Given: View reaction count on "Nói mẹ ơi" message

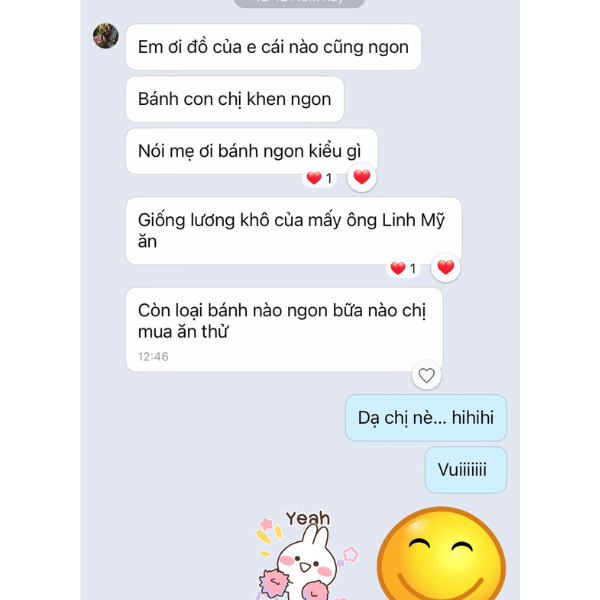Looking at the screenshot, I should pyautogui.click(x=320, y=179).
